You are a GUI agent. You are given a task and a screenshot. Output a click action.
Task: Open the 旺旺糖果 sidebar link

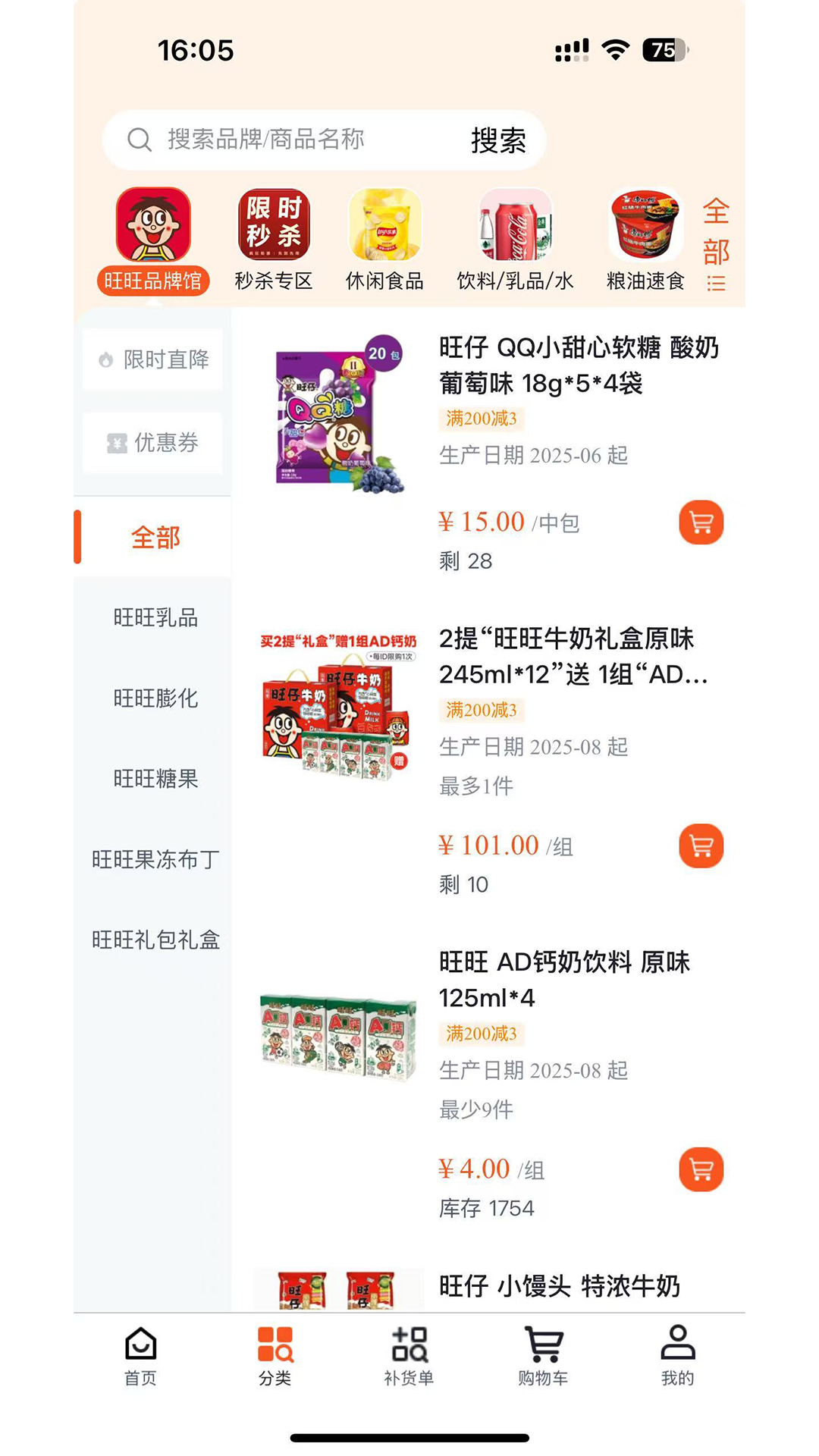coord(154,780)
